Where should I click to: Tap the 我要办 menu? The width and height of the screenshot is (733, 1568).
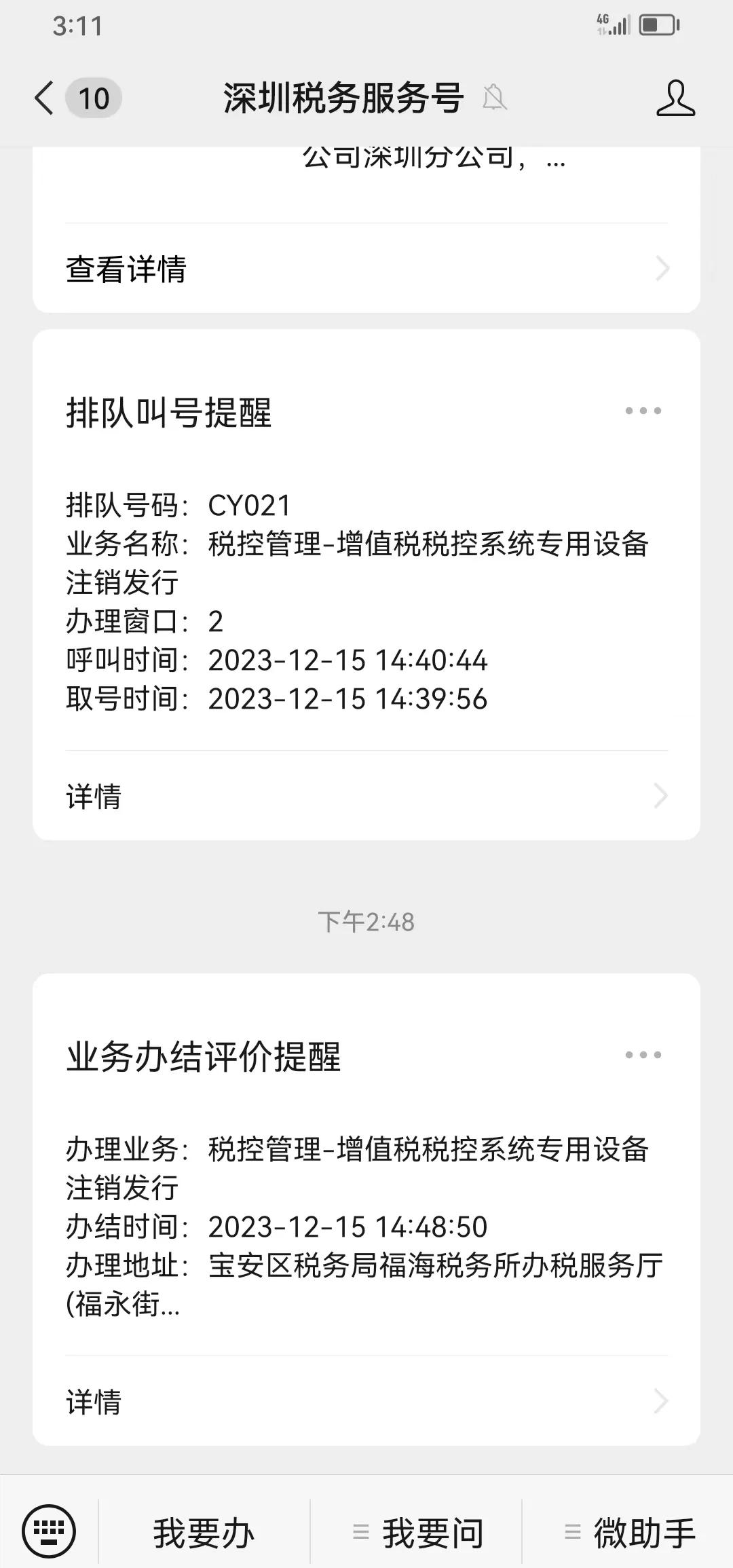pyautogui.click(x=204, y=1533)
